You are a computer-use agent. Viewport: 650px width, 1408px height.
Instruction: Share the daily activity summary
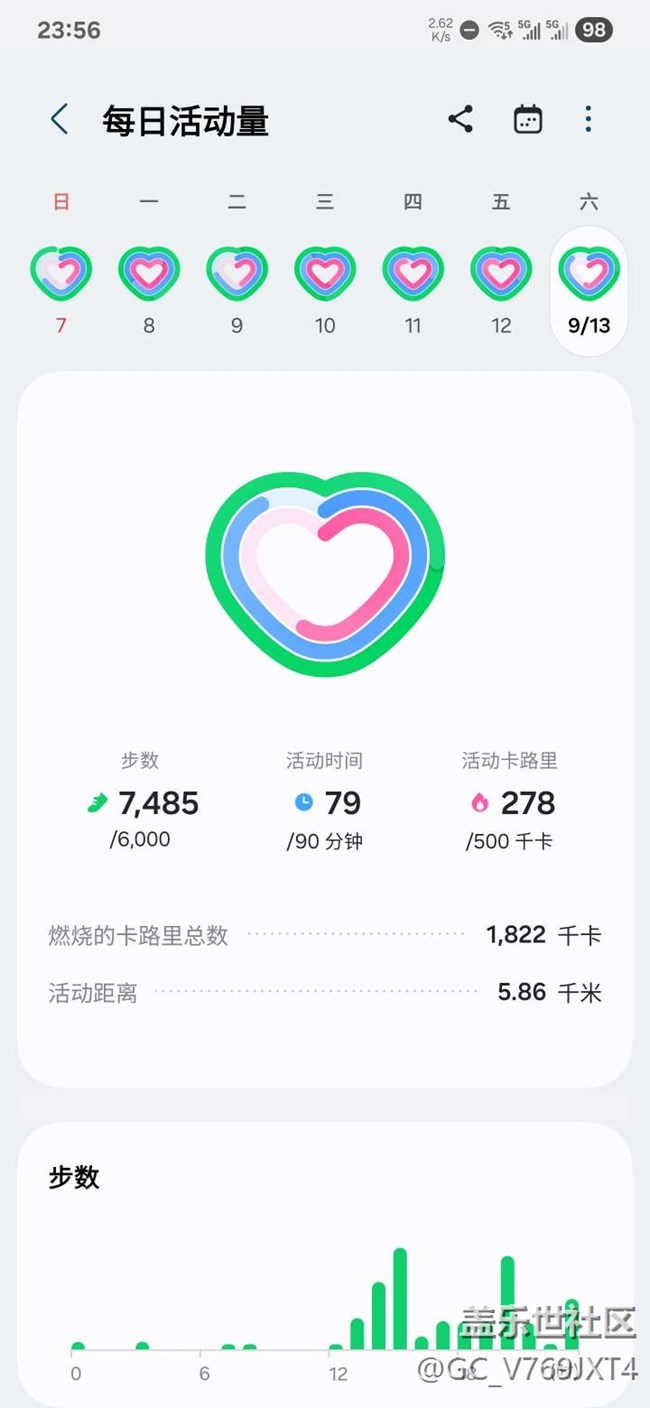click(x=460, y=120)
